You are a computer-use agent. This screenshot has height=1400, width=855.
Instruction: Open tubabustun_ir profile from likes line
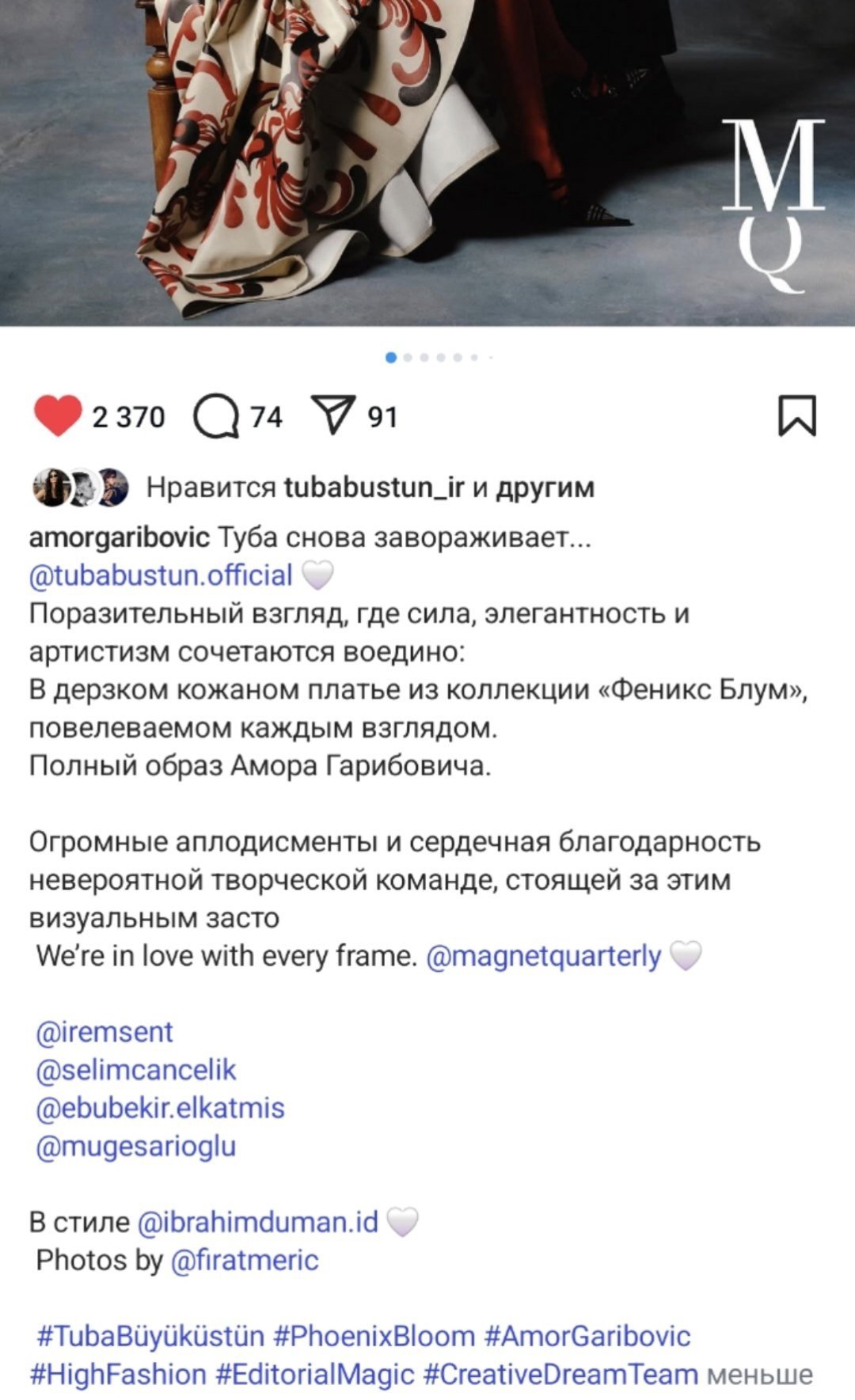tap(374, 488)
